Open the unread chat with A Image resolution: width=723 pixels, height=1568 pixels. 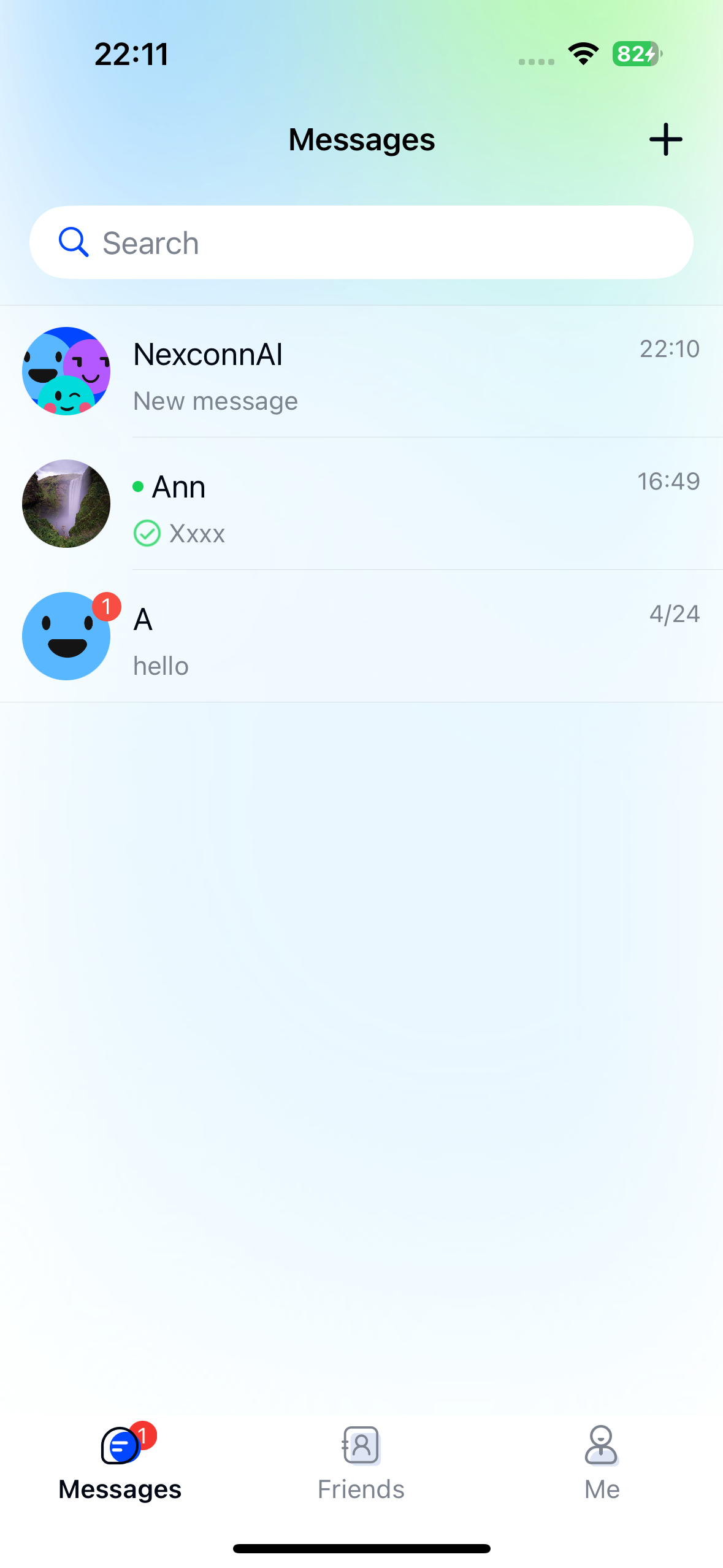(361, 637)
